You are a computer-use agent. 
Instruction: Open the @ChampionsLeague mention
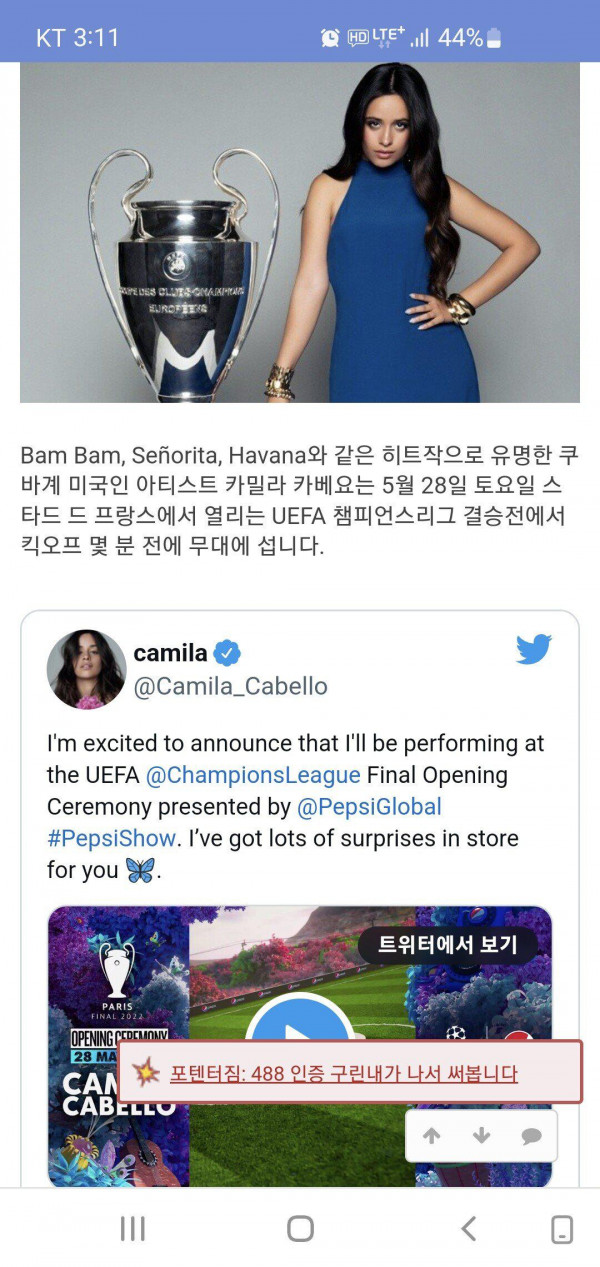click(253, 775)
